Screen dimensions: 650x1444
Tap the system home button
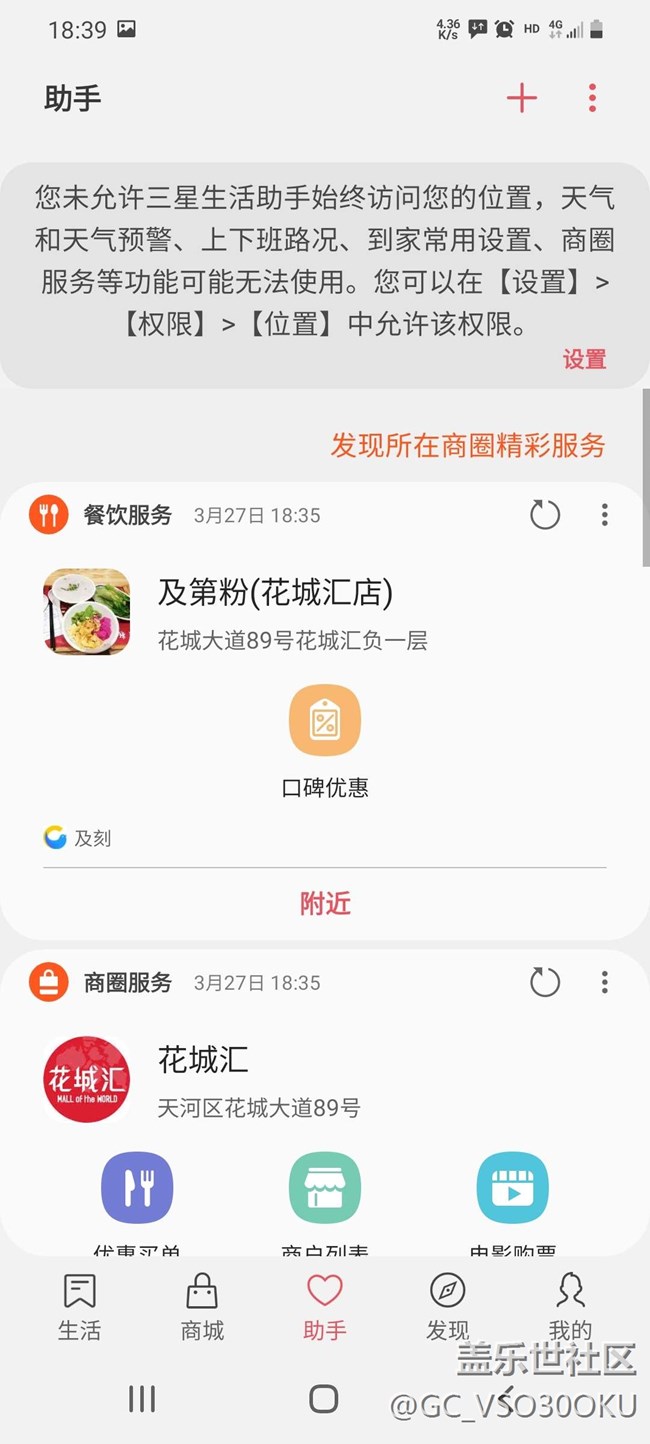pos(324,1398)
